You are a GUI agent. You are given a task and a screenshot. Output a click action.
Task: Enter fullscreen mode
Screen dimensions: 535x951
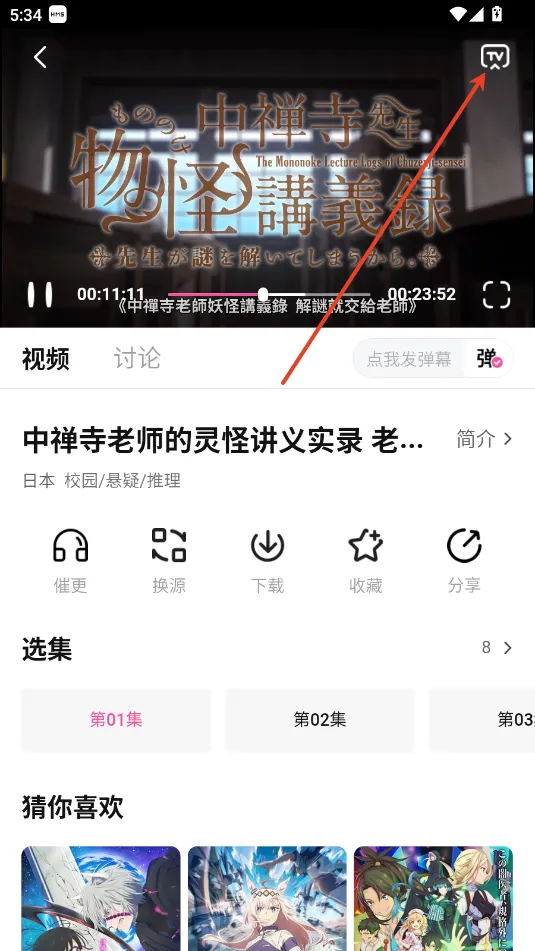point(496,295)
